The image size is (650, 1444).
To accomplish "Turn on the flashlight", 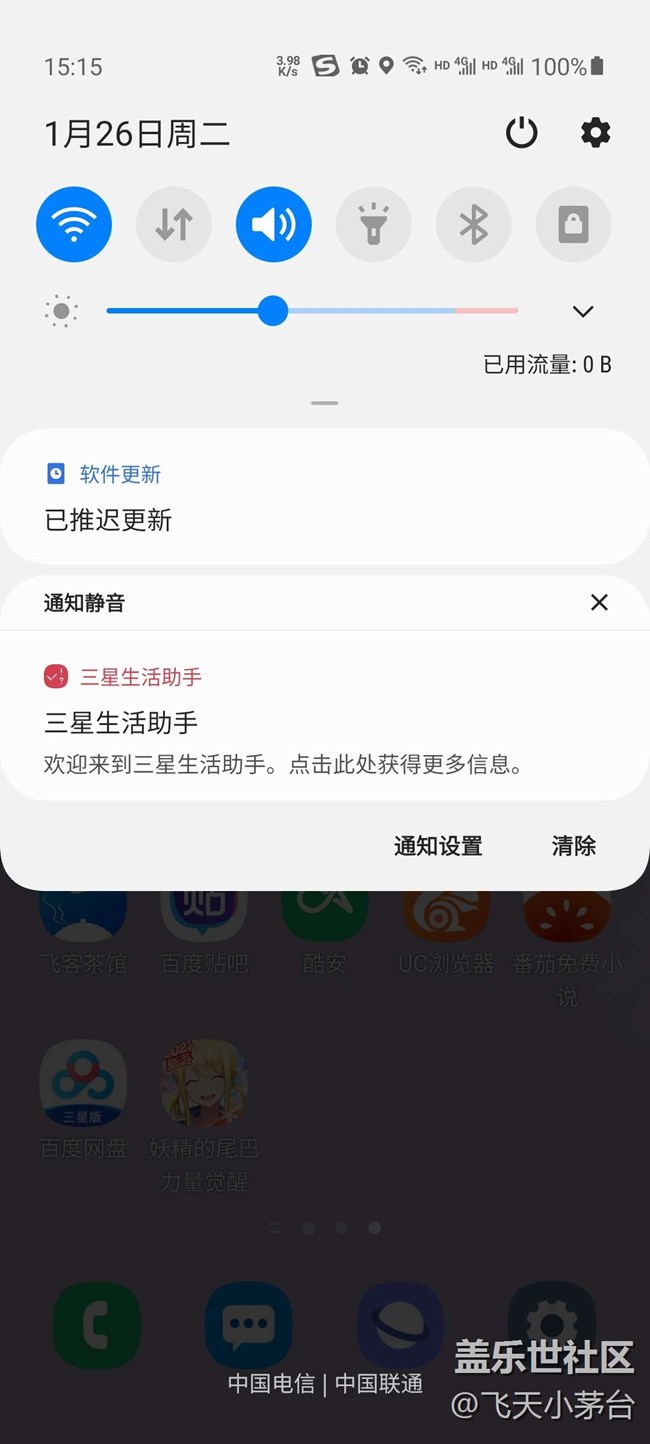I will 373,225.
